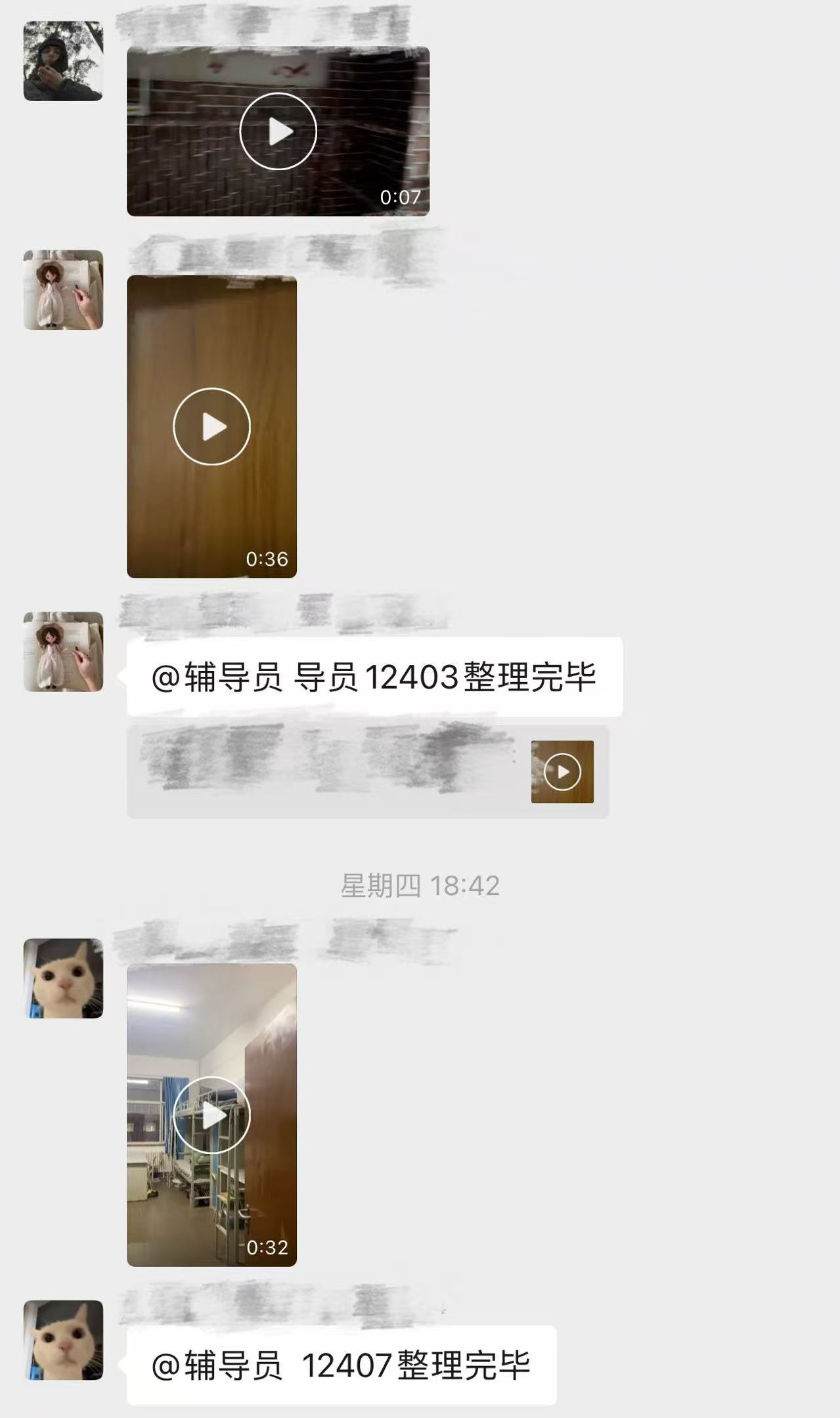Open cat avatar next to 12407 message
The width and height of the screenshot is (840, 1418).
click(x=63, y=1340)
